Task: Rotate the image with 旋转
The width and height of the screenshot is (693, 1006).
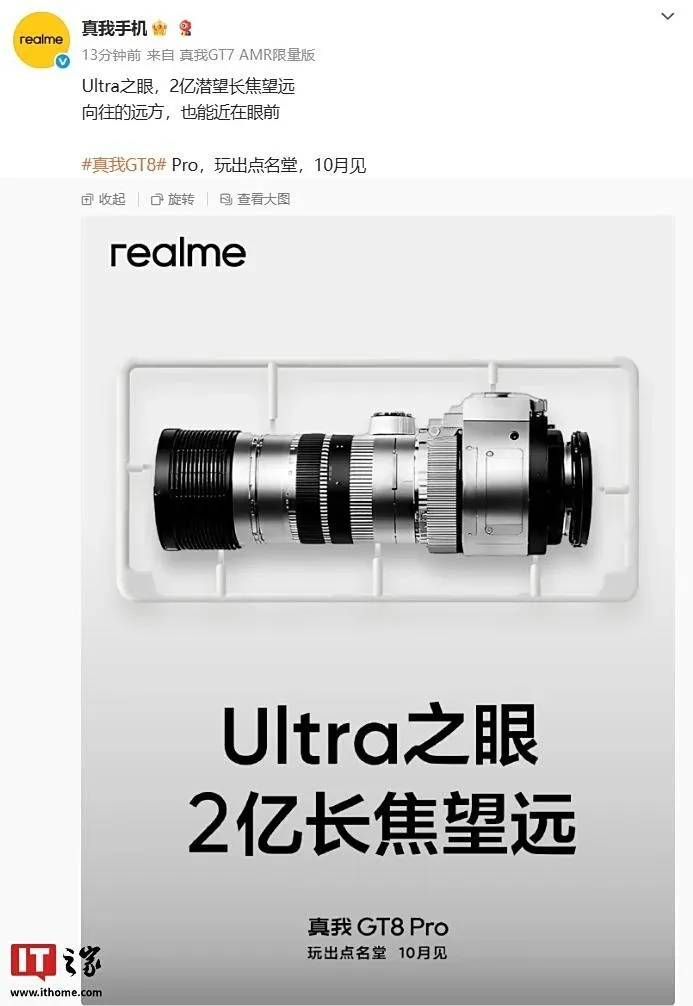Action: pyautogui.click(x=172, y=199)
